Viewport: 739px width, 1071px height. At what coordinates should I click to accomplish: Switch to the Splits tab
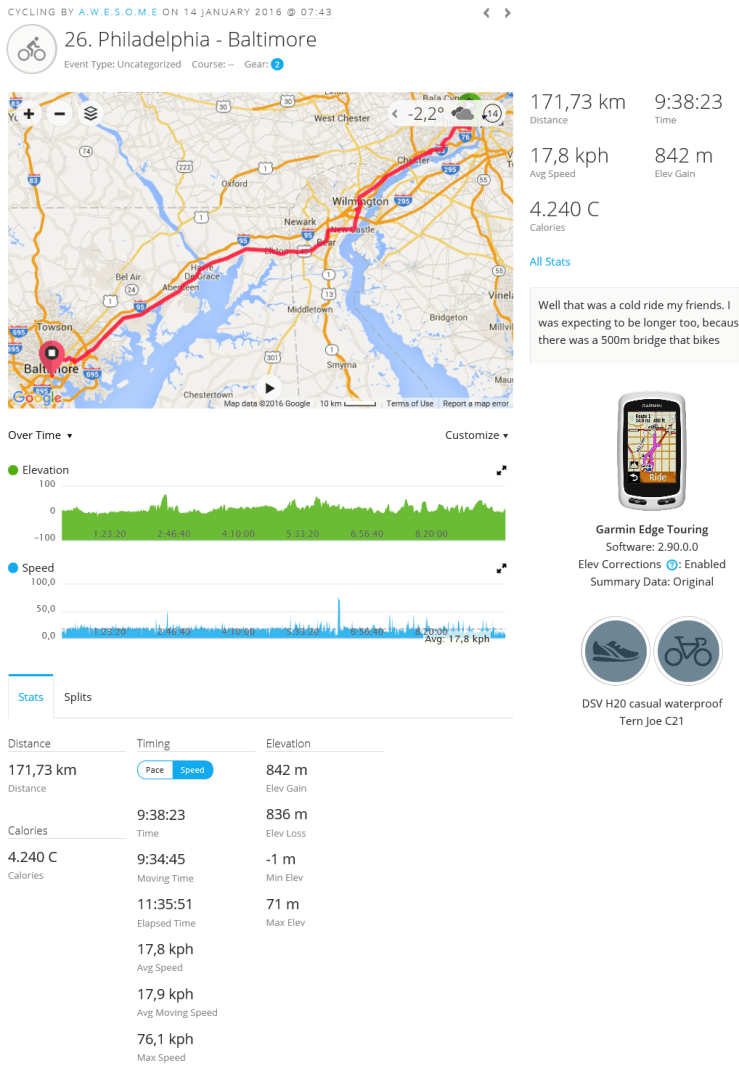[x=78, y=697]
